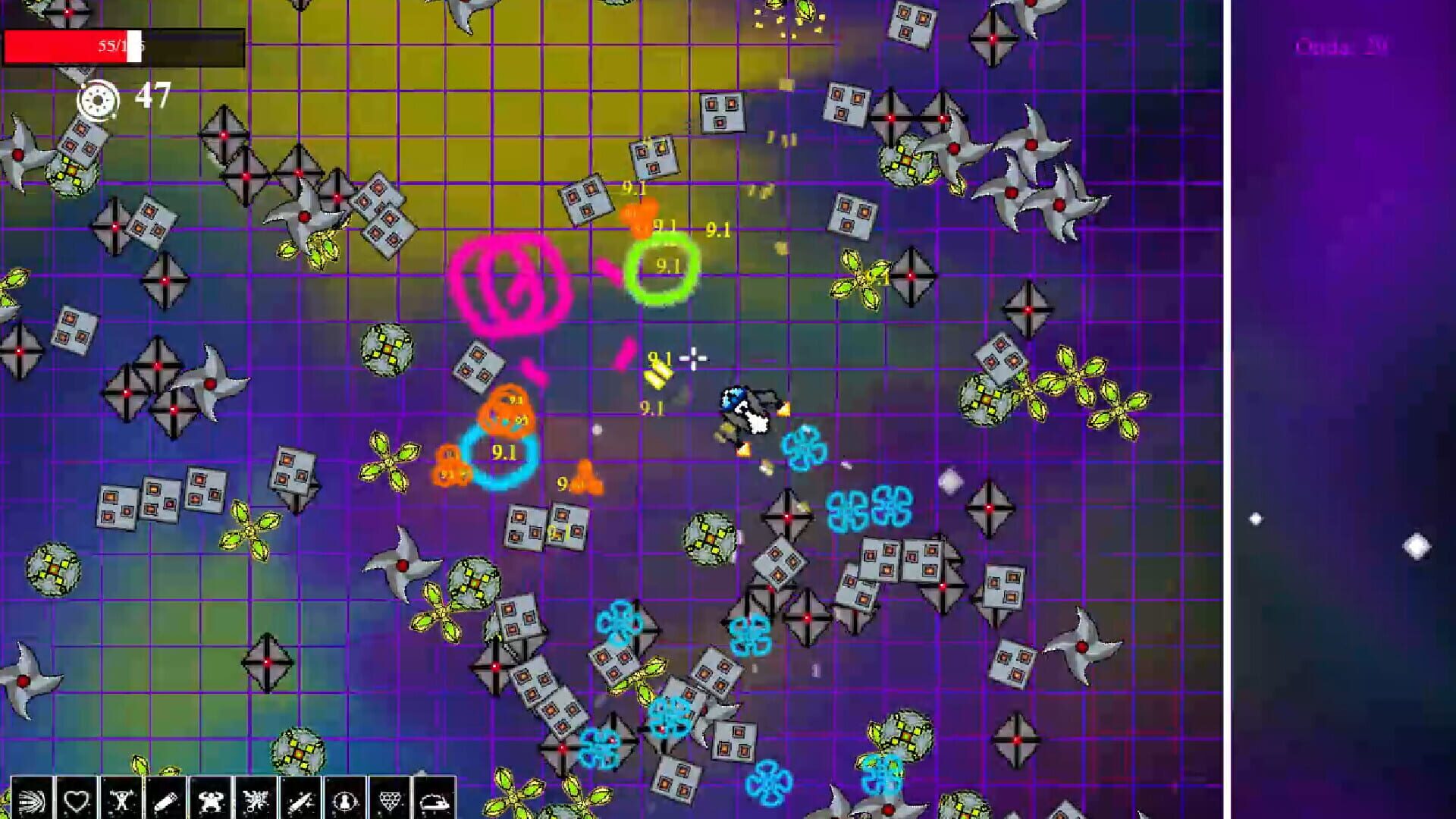Tap the honeycomb shield upgrade icon
Viewport: 1456px width, 819px height.
tap(390, 798)
